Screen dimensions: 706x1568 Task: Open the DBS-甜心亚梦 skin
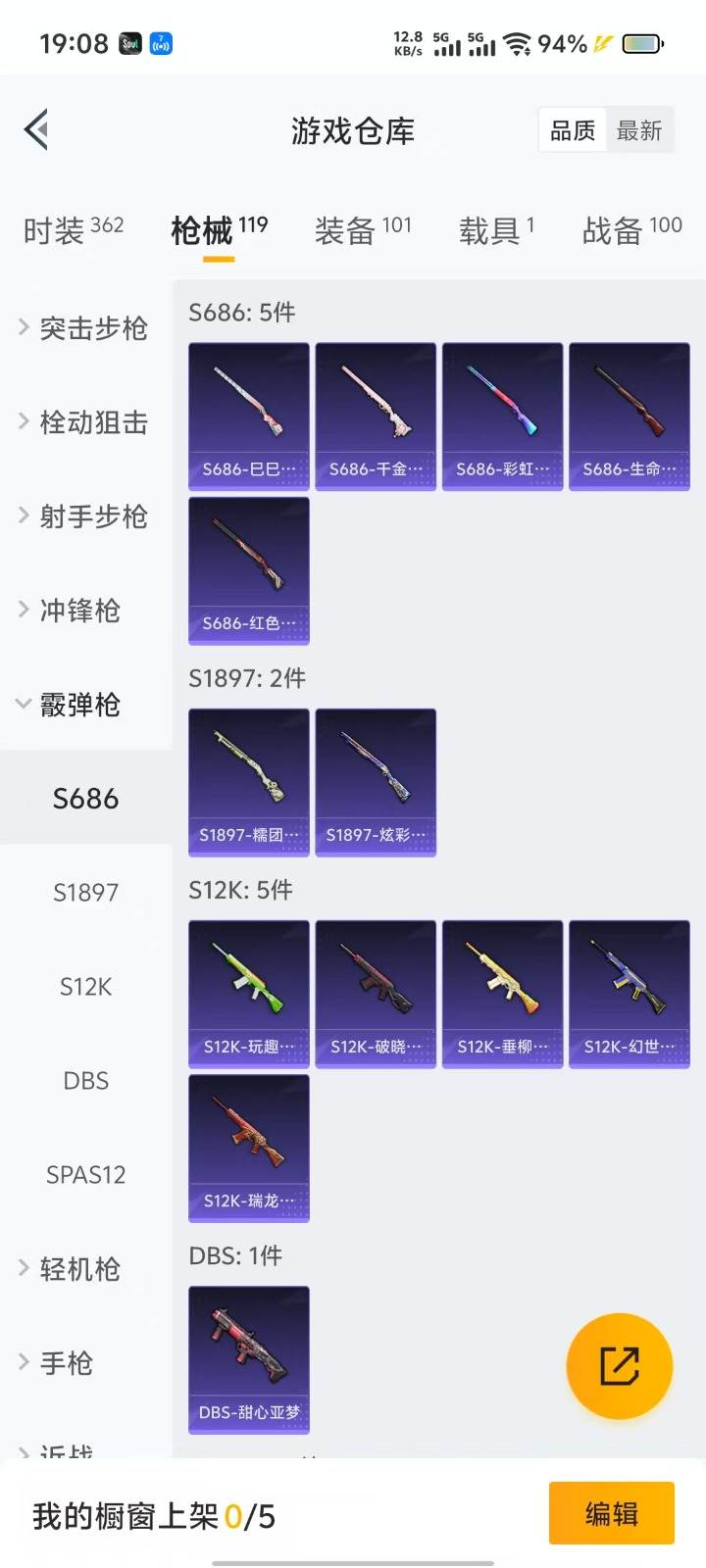248,1361
